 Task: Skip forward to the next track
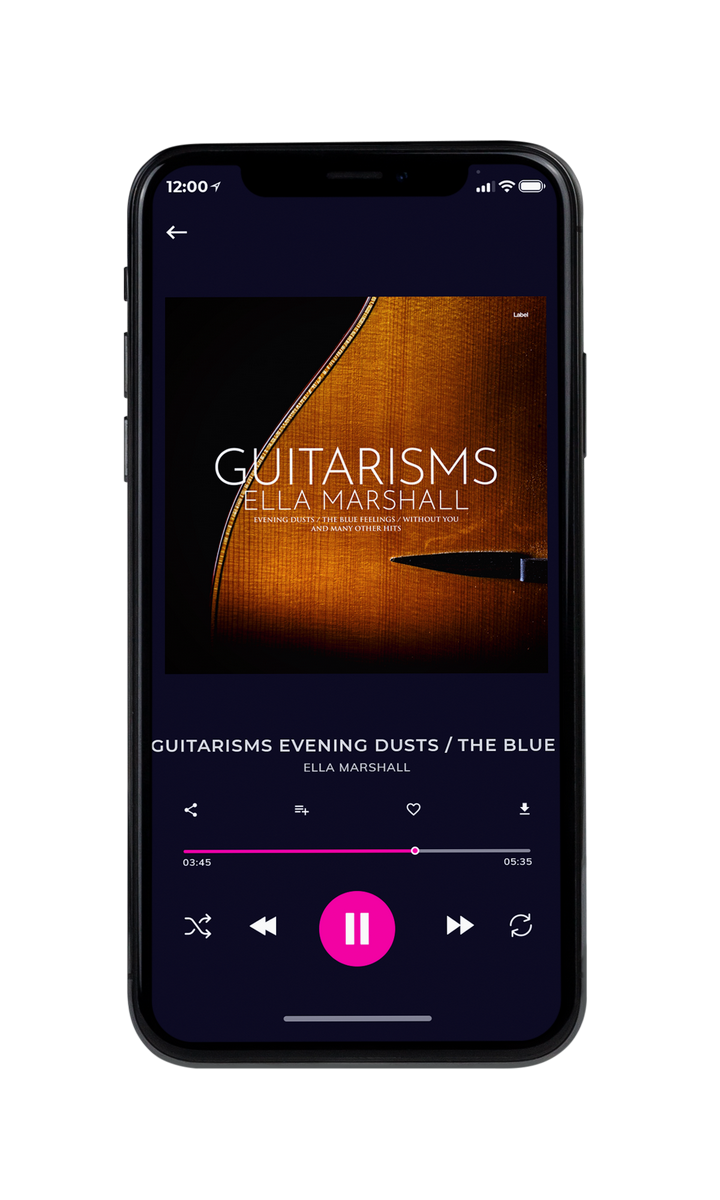coord(460,926)
